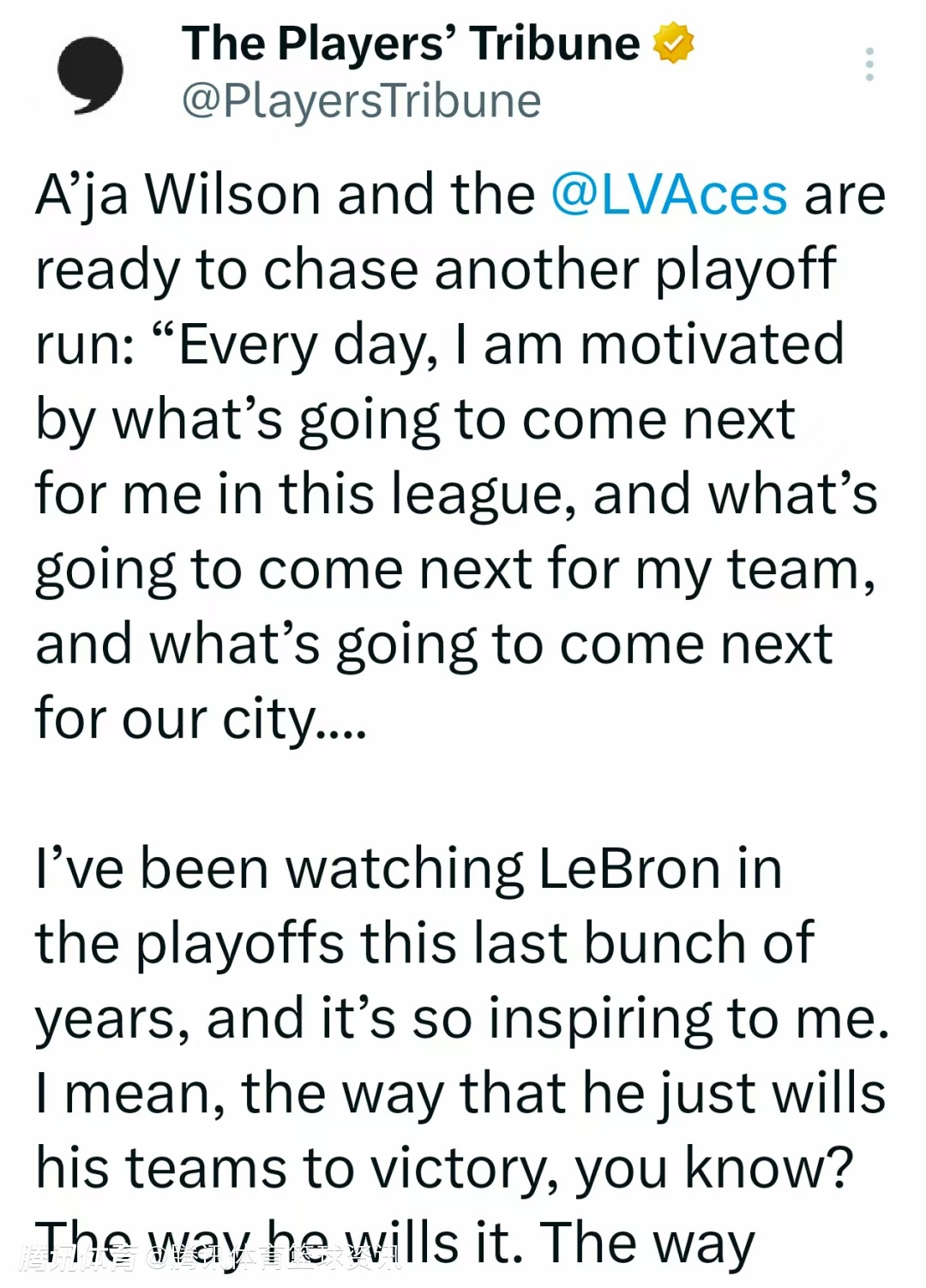The image size is (926, 1288).
Task: Open the @LVAces mention link
Action: coord(669,195)
